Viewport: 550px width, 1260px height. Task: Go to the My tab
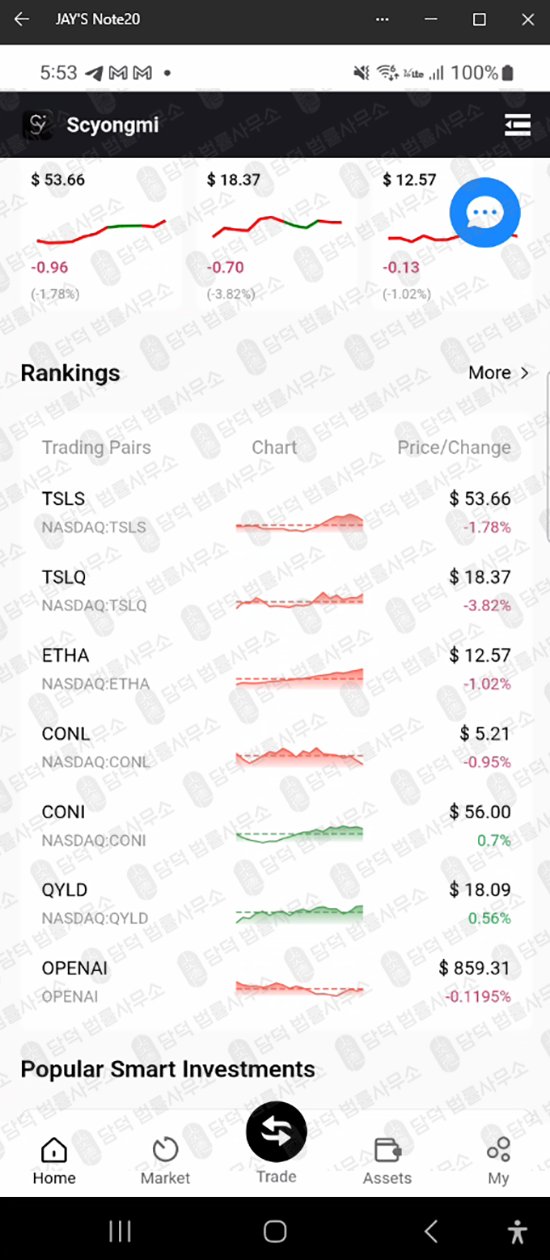(x=498, y=1161)
